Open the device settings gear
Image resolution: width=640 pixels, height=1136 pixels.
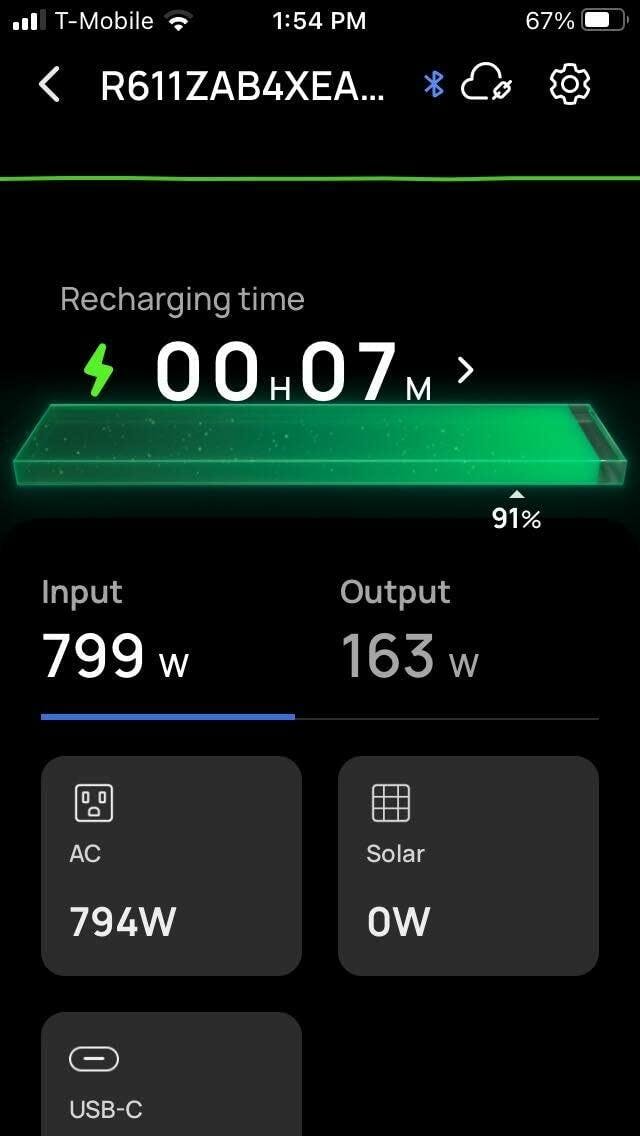(570, 86)
